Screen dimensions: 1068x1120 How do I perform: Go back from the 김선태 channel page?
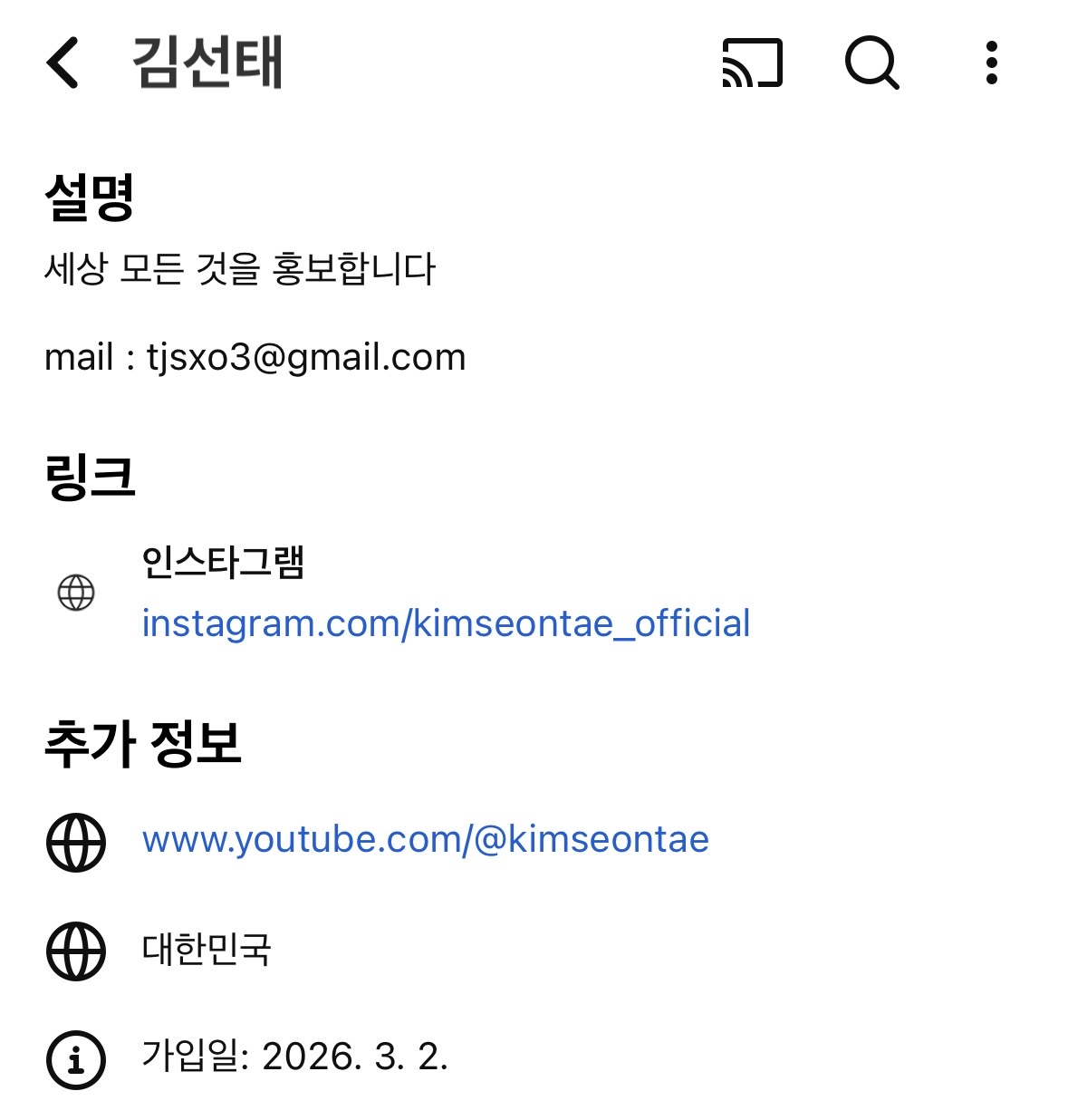tap(63, 63)
